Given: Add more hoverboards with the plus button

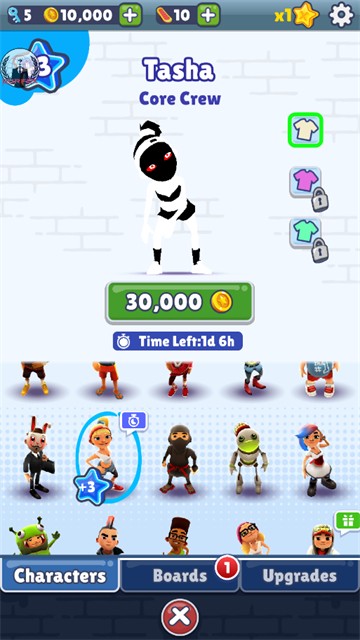Looking at the screenshot, I should [x=209, y=15].
